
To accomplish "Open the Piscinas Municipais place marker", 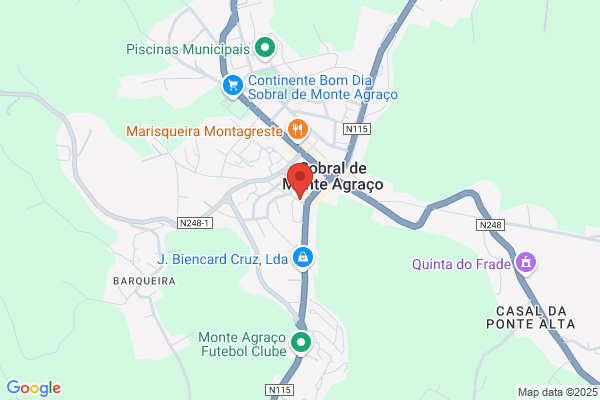I will pos(265,49).
